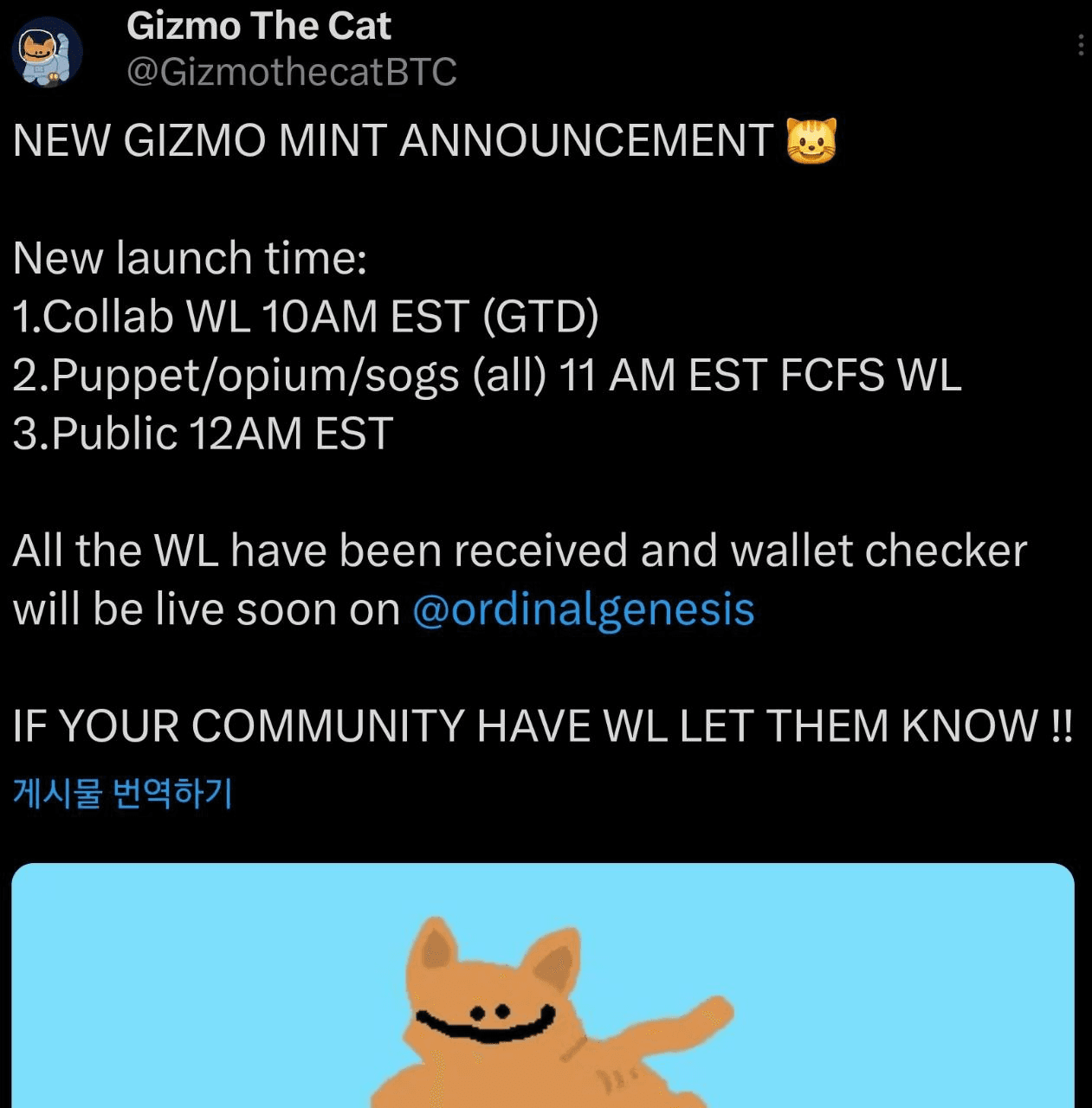Open Gizmo The Cat's profile avatar
This screenshot has width=1092, height=1108.
47,52
